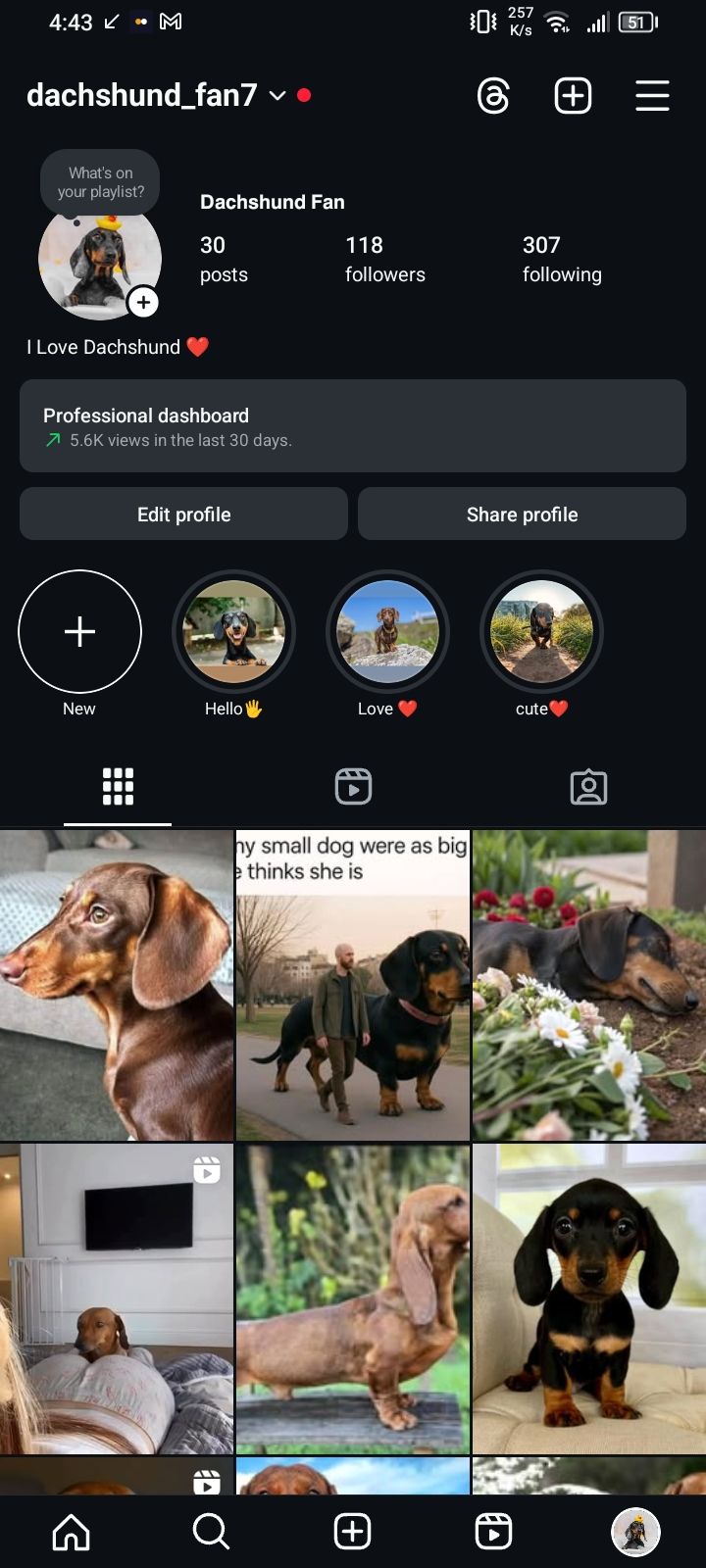Switch to the tagged photos tab
This screenshot has height=1568, width=706.
click(x=588, y=787)
